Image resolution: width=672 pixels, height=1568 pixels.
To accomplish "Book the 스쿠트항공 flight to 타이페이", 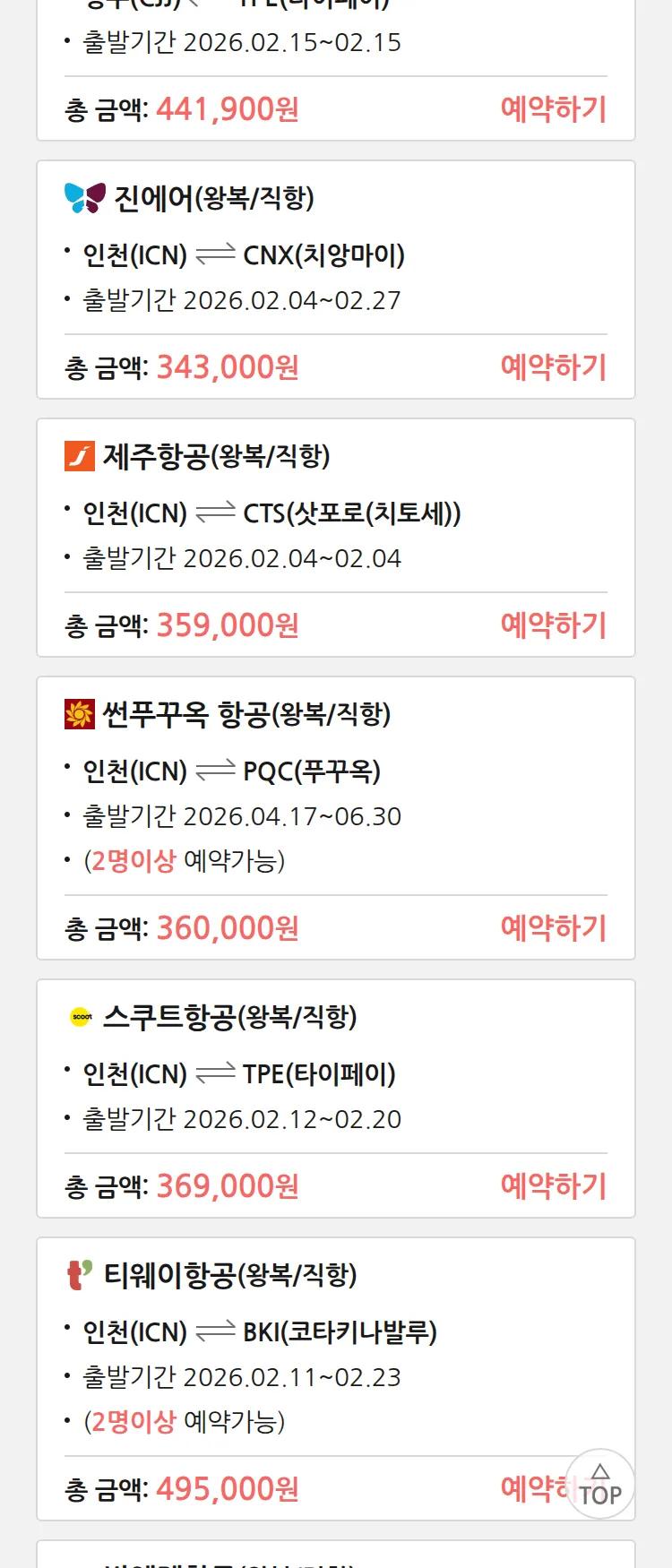I will coord(553,1186).
